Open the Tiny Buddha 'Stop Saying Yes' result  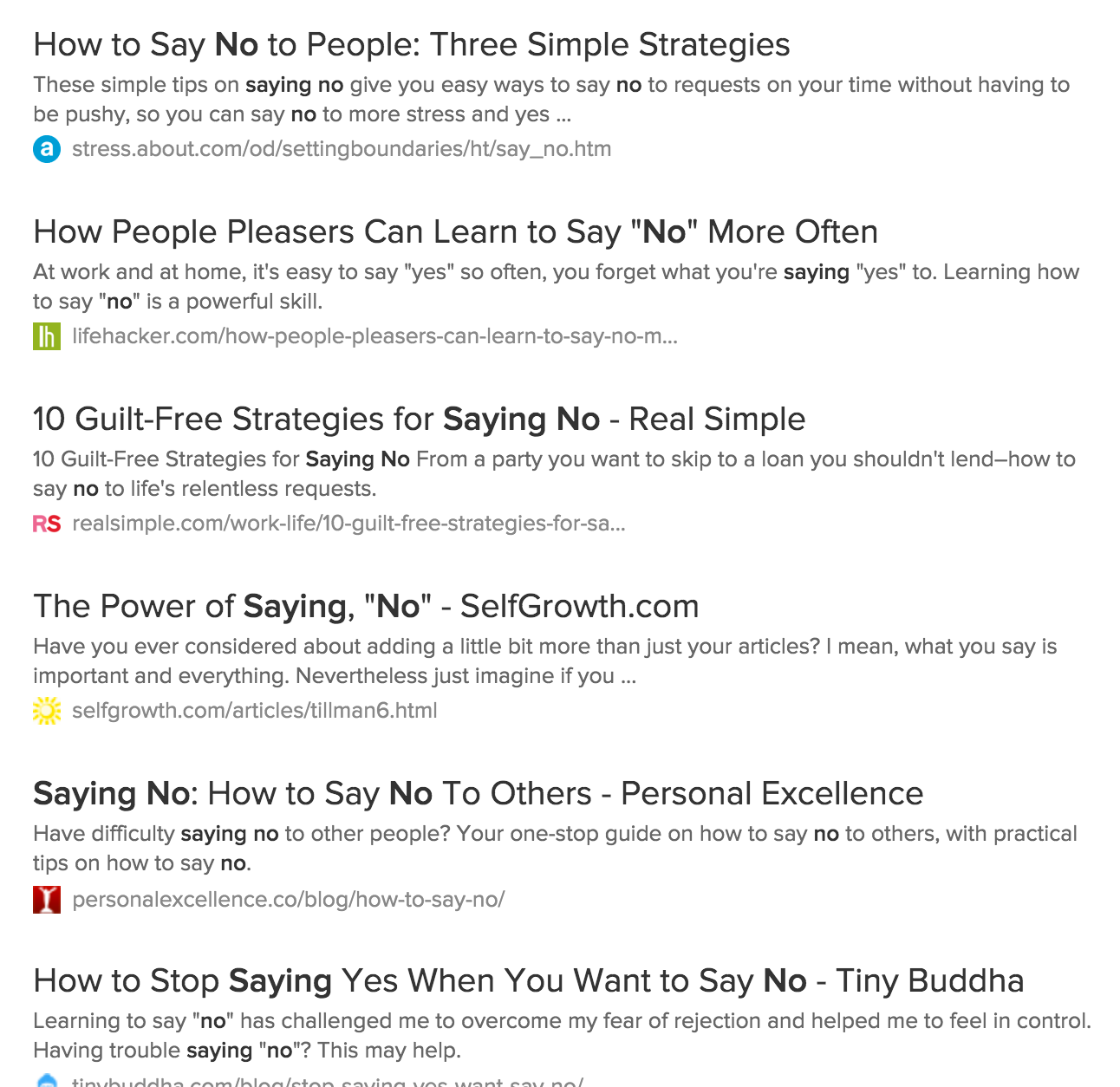(528, 981)
